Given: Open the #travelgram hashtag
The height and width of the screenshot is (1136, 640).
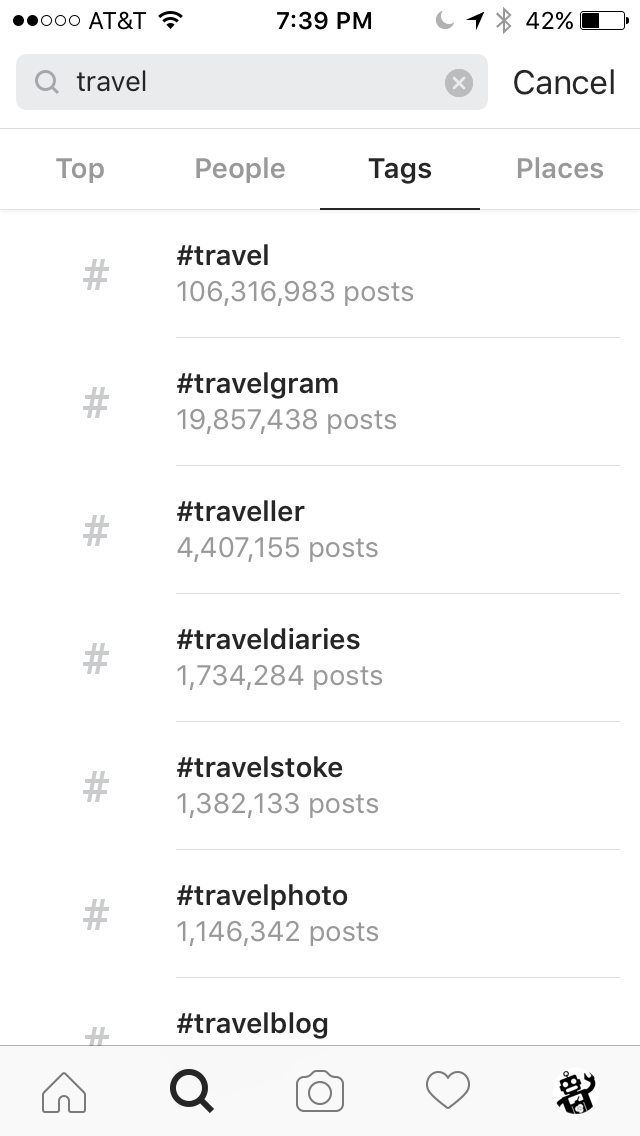Looking at the screenshot, I should pos(320,402).
